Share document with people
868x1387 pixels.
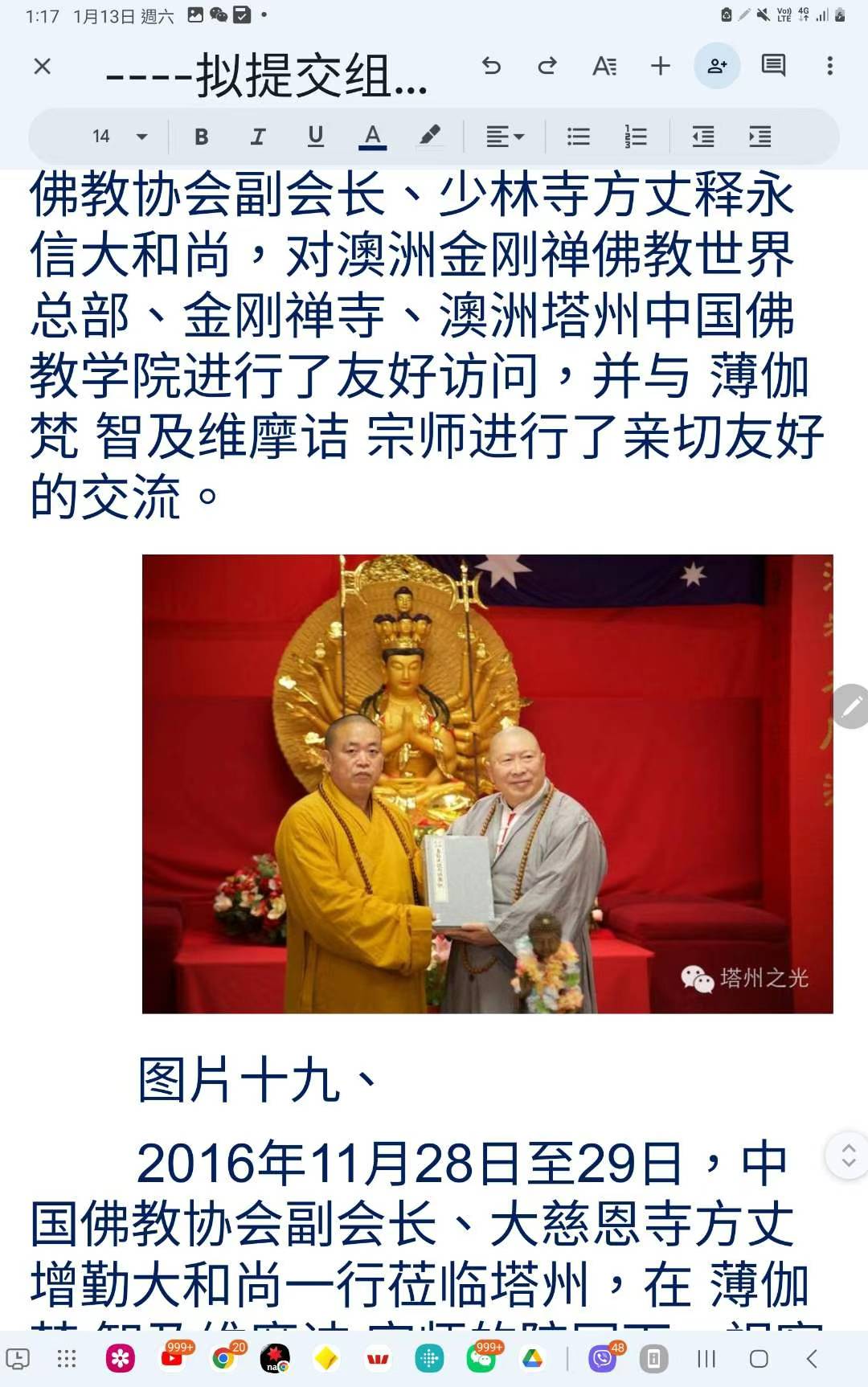[x=717, y=66]
